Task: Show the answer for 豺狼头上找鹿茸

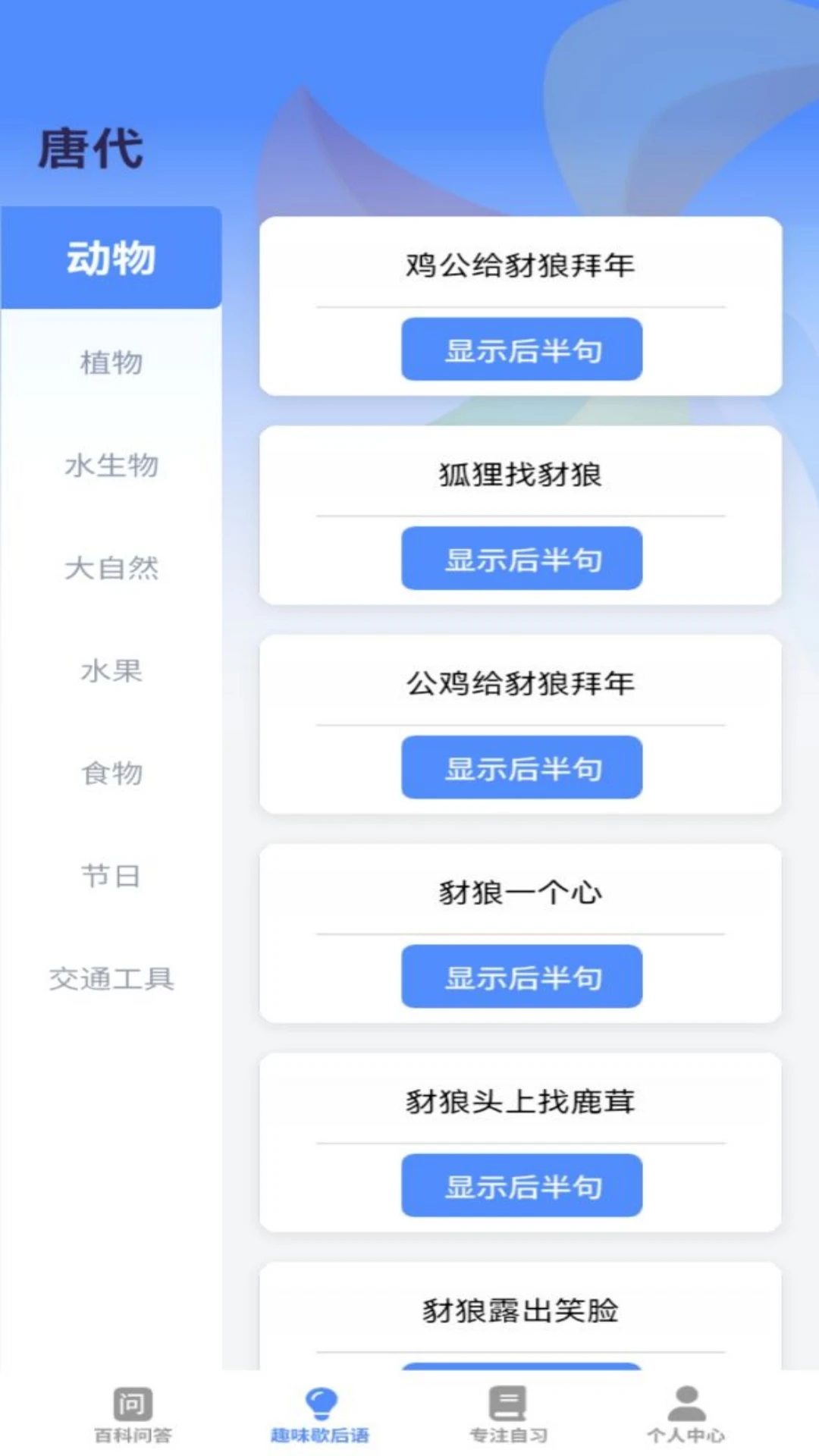Action: point(522,1185)
